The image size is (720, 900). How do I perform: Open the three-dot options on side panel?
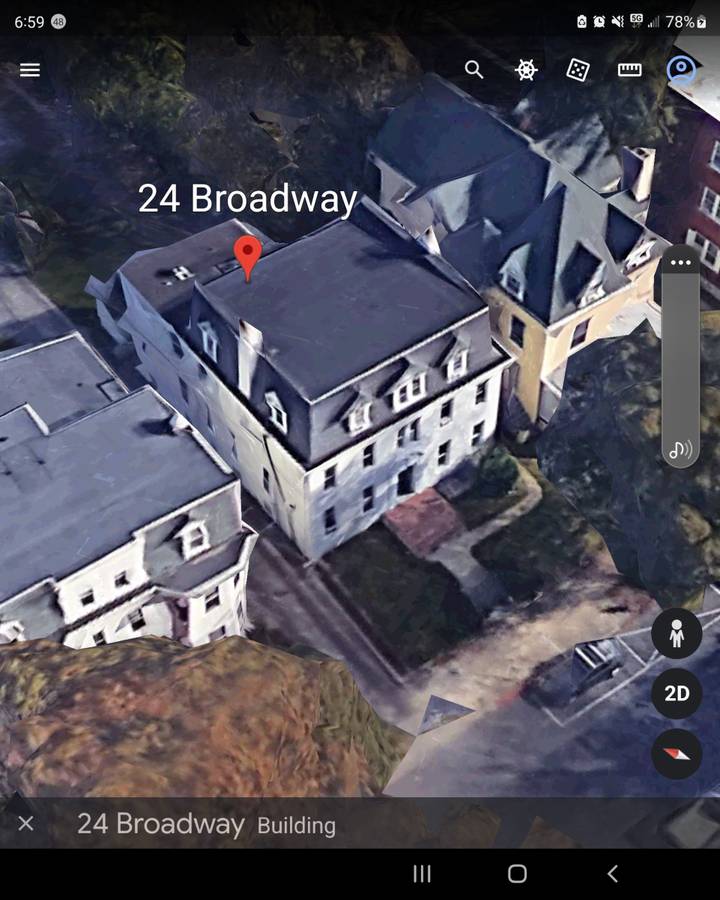click(681, 263)
